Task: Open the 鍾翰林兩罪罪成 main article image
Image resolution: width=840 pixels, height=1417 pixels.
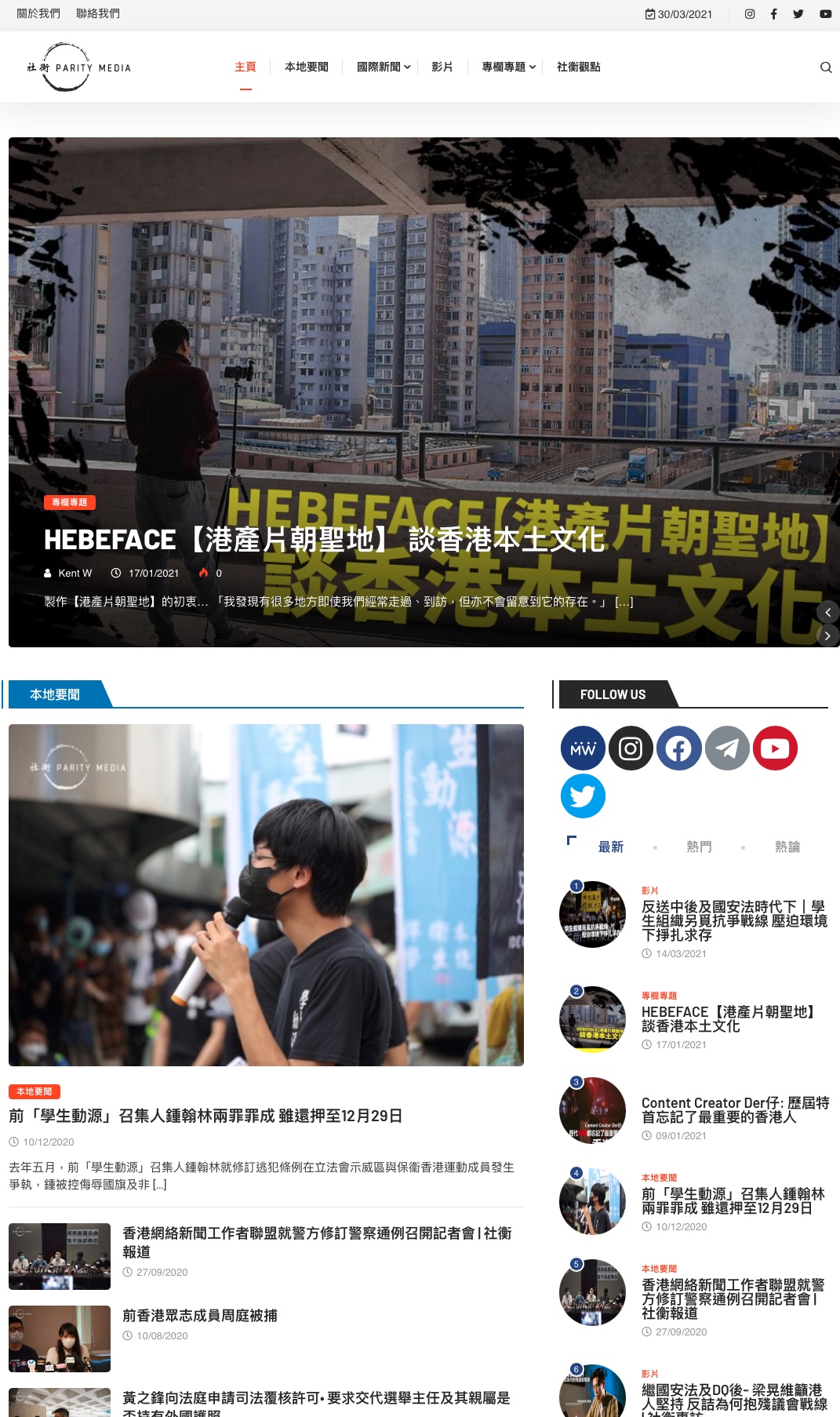Action: [x=266, y=894]
